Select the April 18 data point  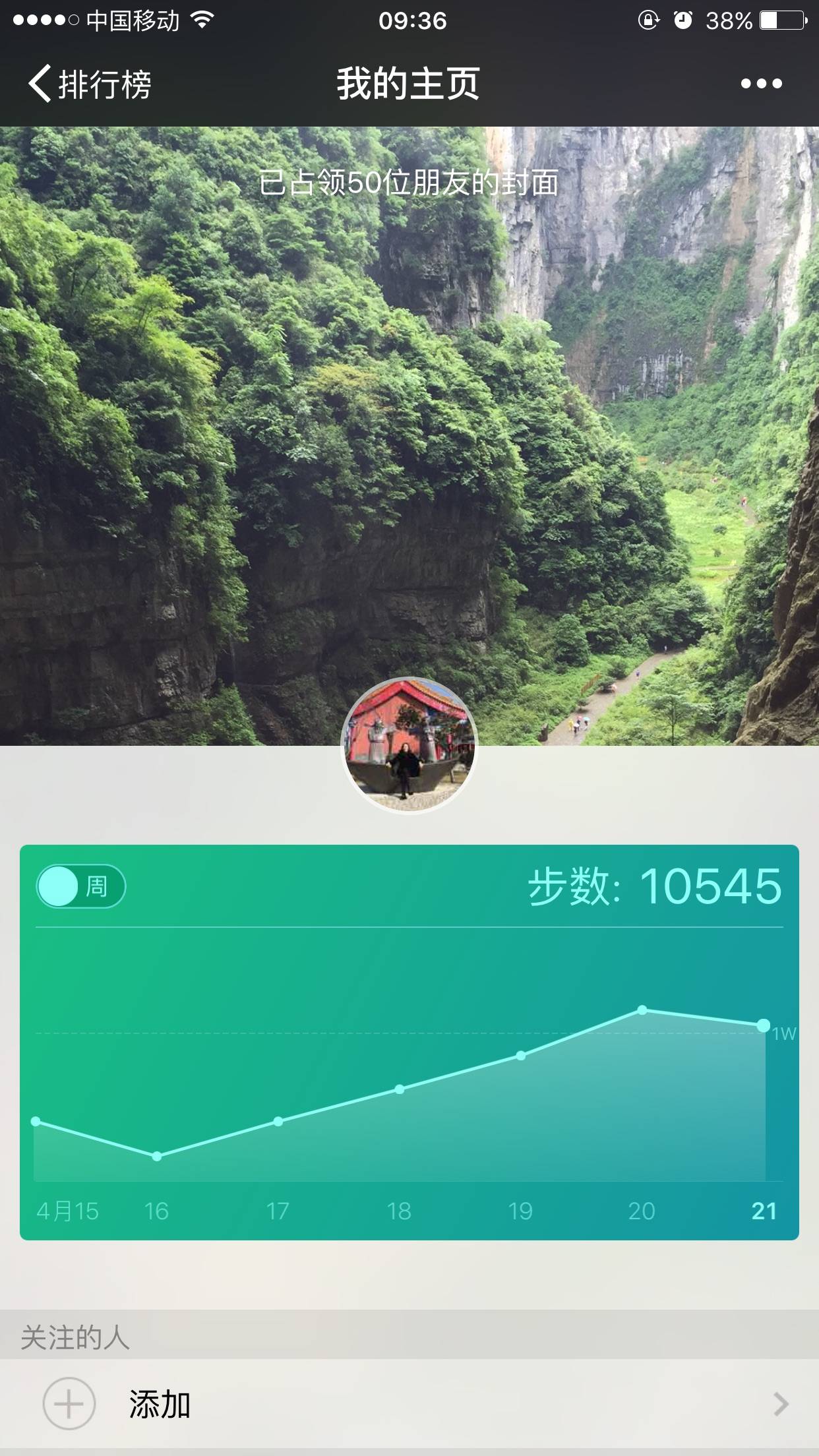(x=400, y=1089)
